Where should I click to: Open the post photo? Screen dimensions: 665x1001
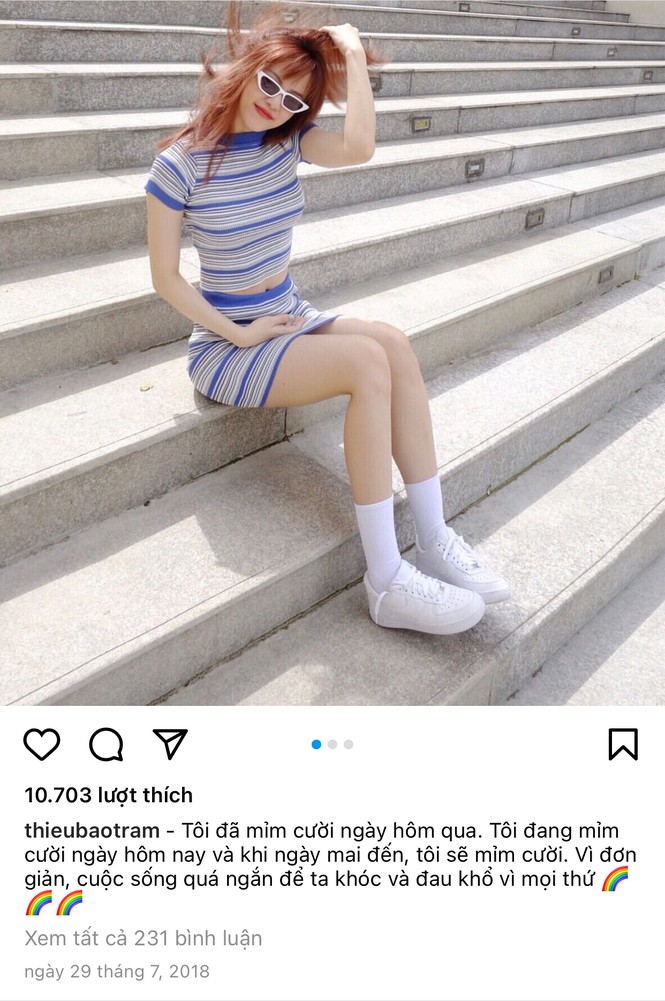point(332,352)
